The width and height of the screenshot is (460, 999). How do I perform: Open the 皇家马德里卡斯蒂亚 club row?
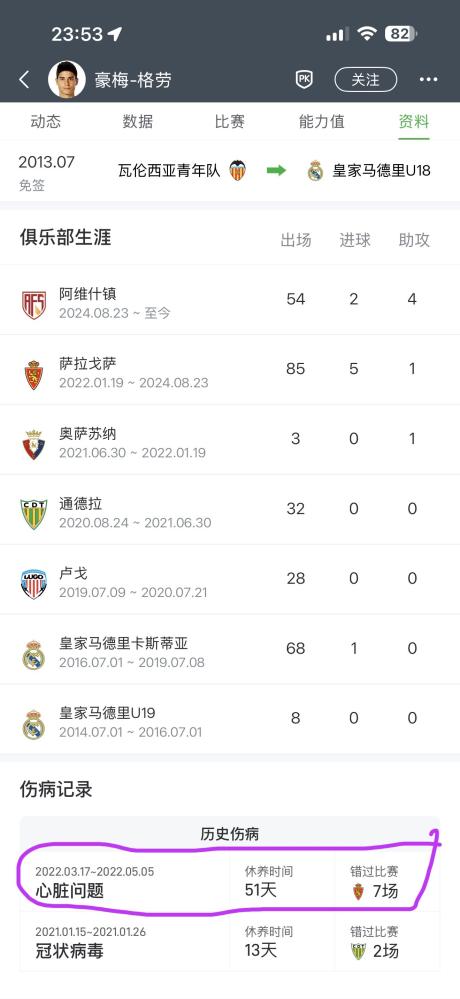pos(230,650)
